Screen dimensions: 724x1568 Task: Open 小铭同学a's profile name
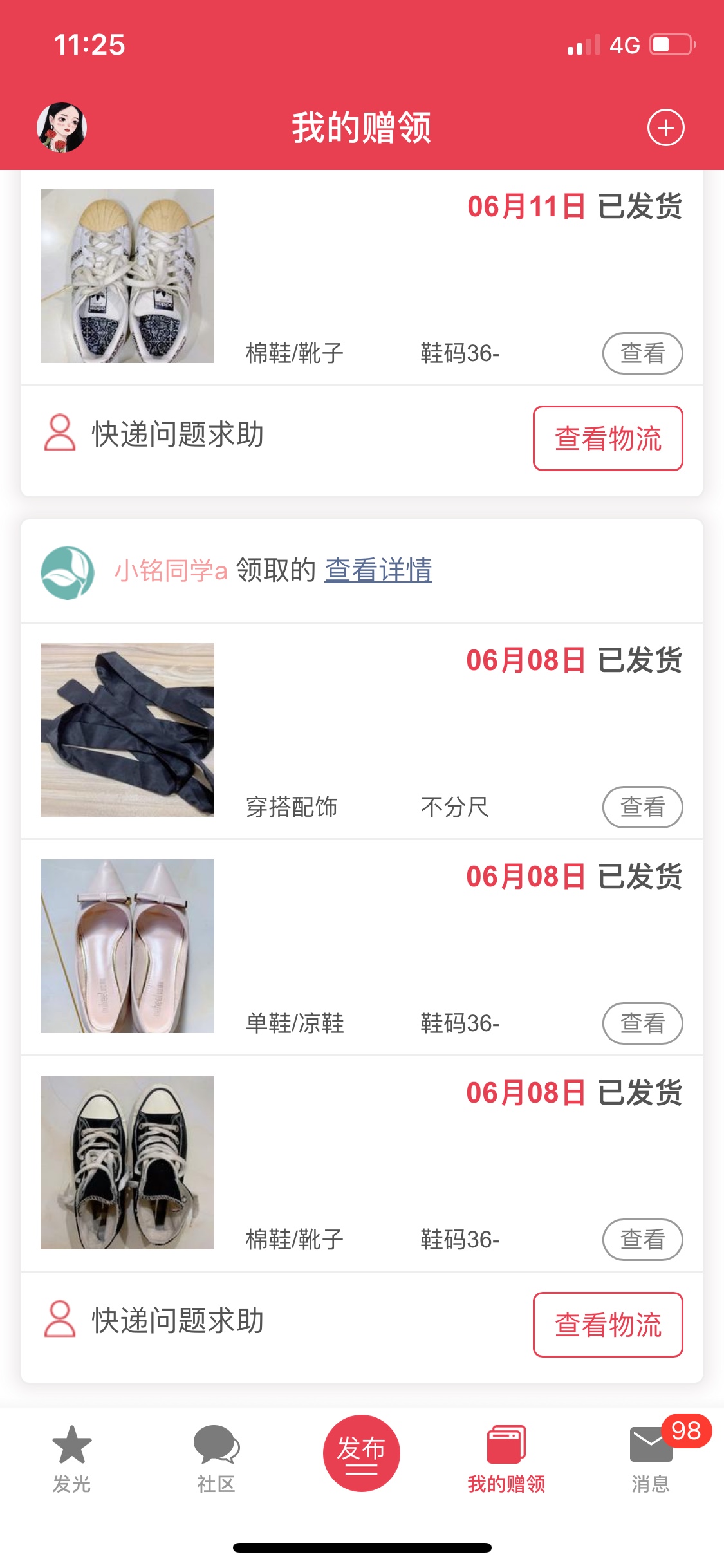tap(171, 571)
